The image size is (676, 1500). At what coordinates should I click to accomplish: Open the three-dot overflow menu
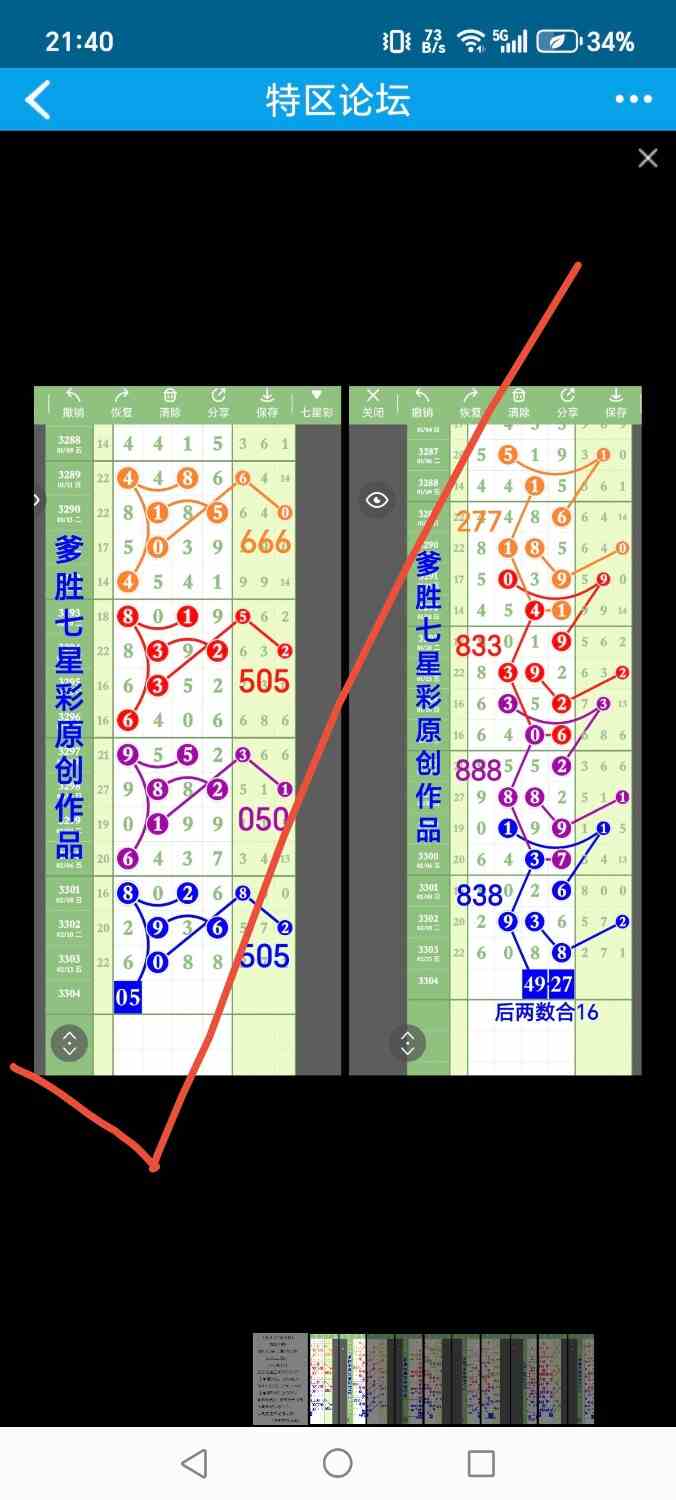633,99
